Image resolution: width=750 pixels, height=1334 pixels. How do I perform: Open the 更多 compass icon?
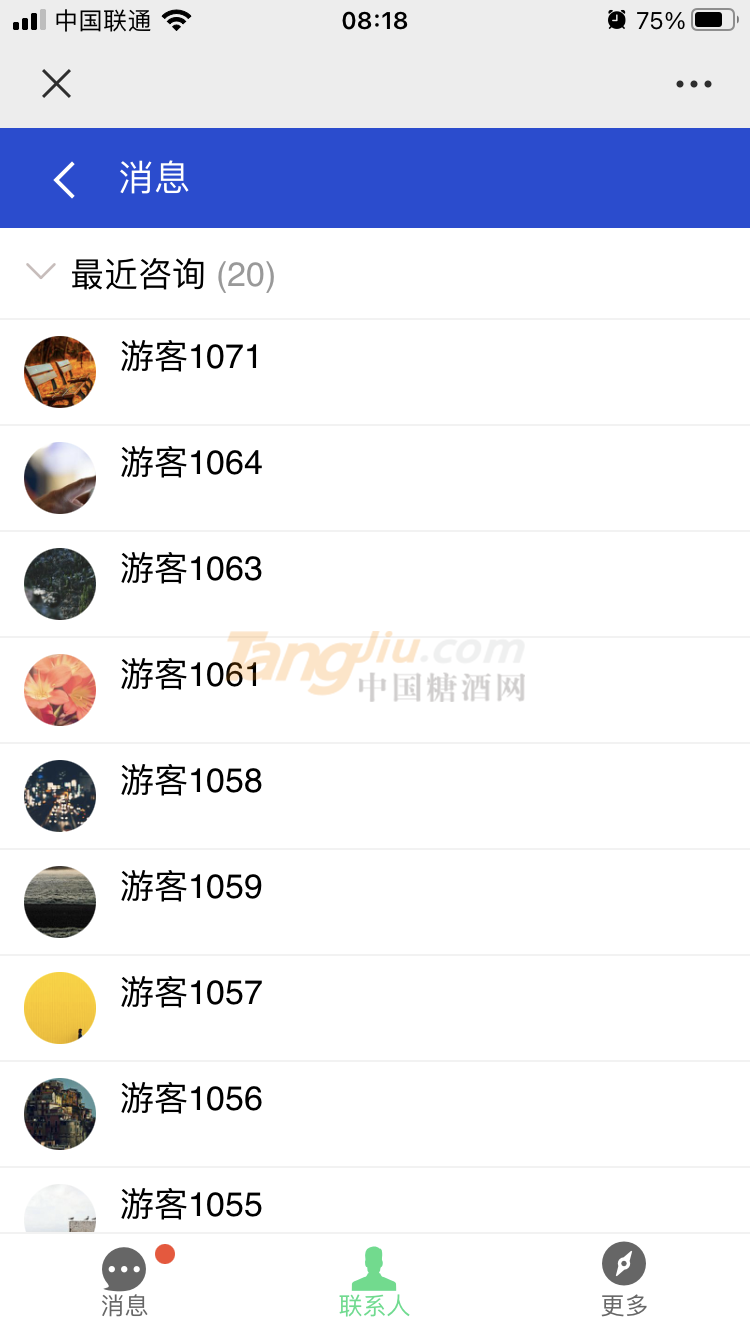(x=623, y=1263)
